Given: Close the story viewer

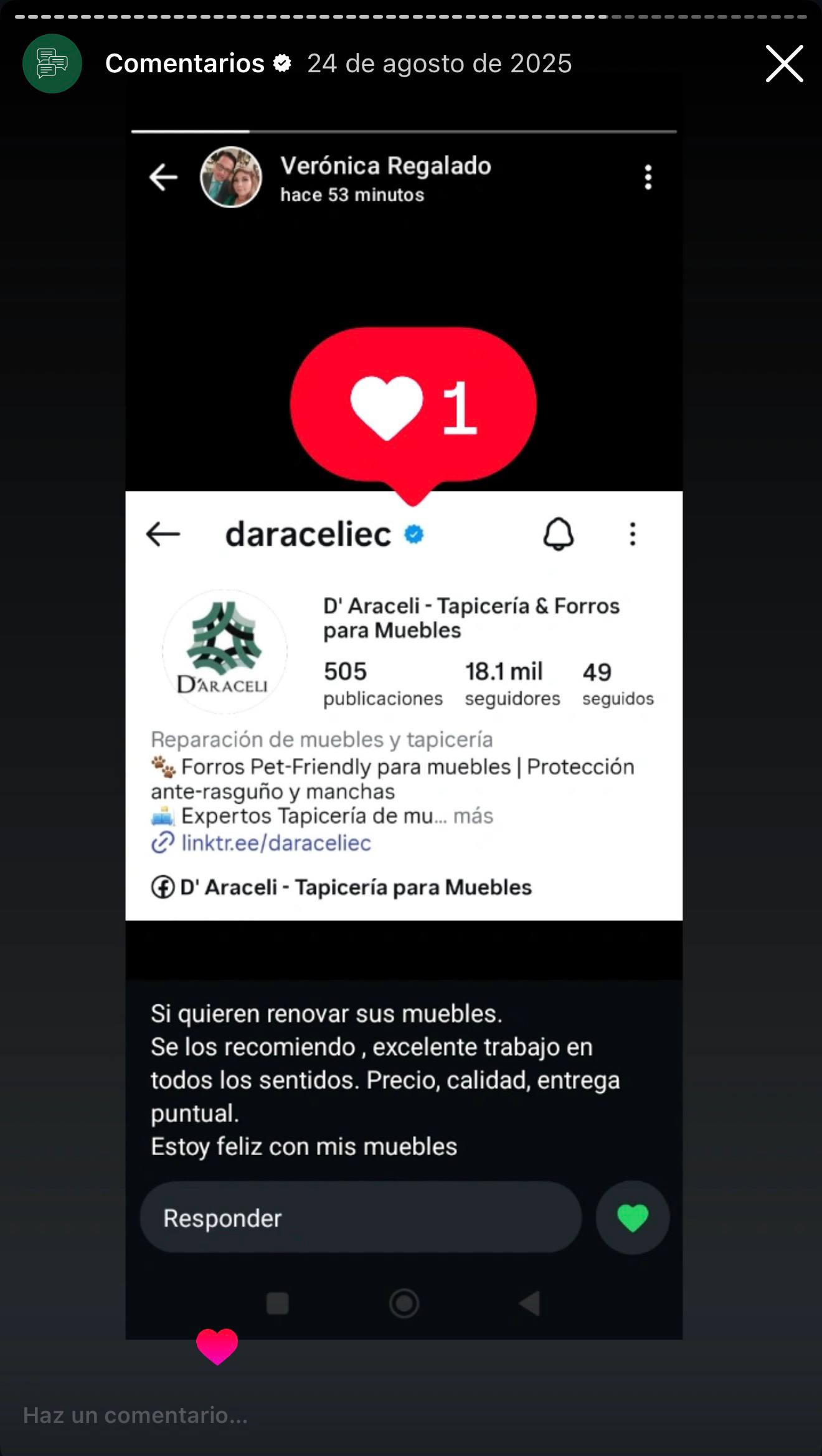Looking at the screenshot, I should point(784,64).
